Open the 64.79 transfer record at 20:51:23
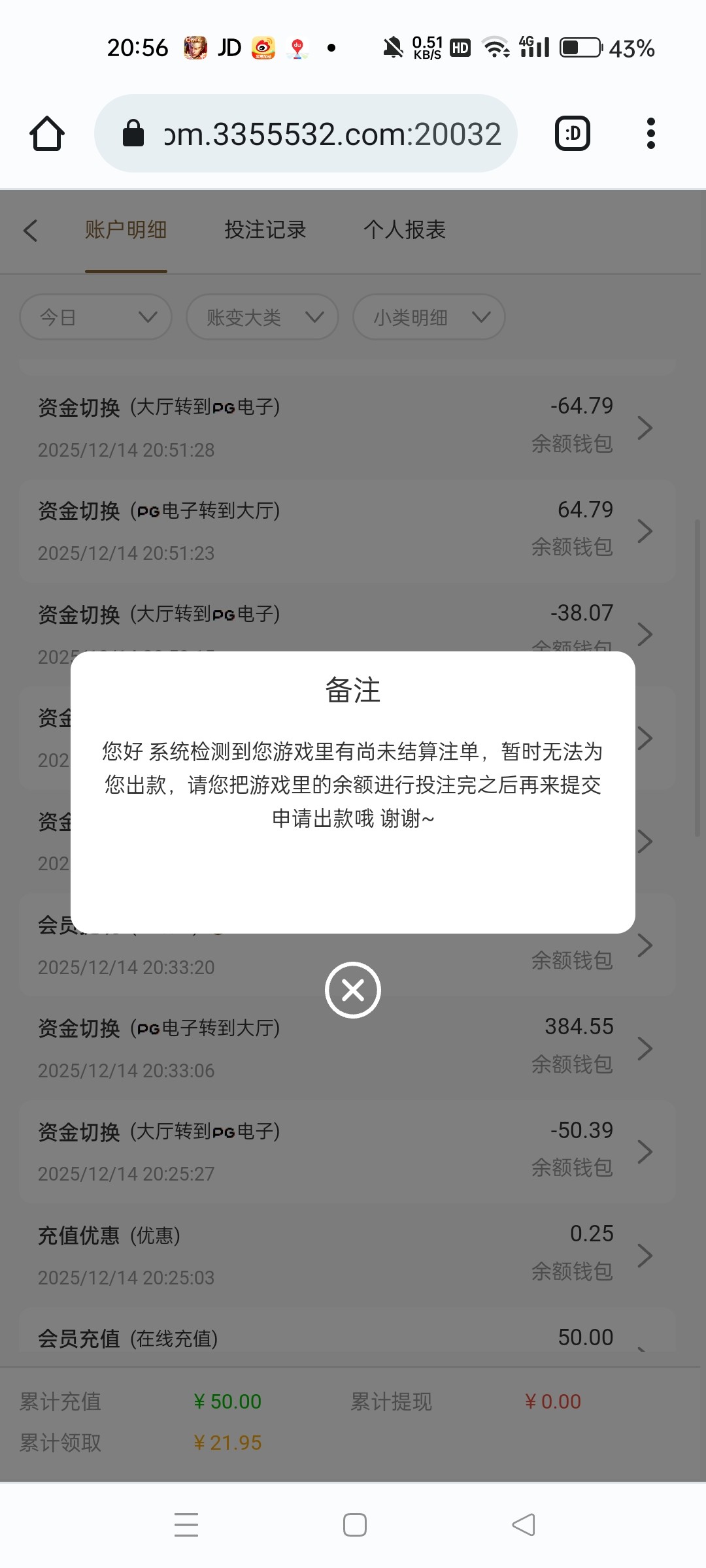706x1568 pixels. click(x=346, y=531)
